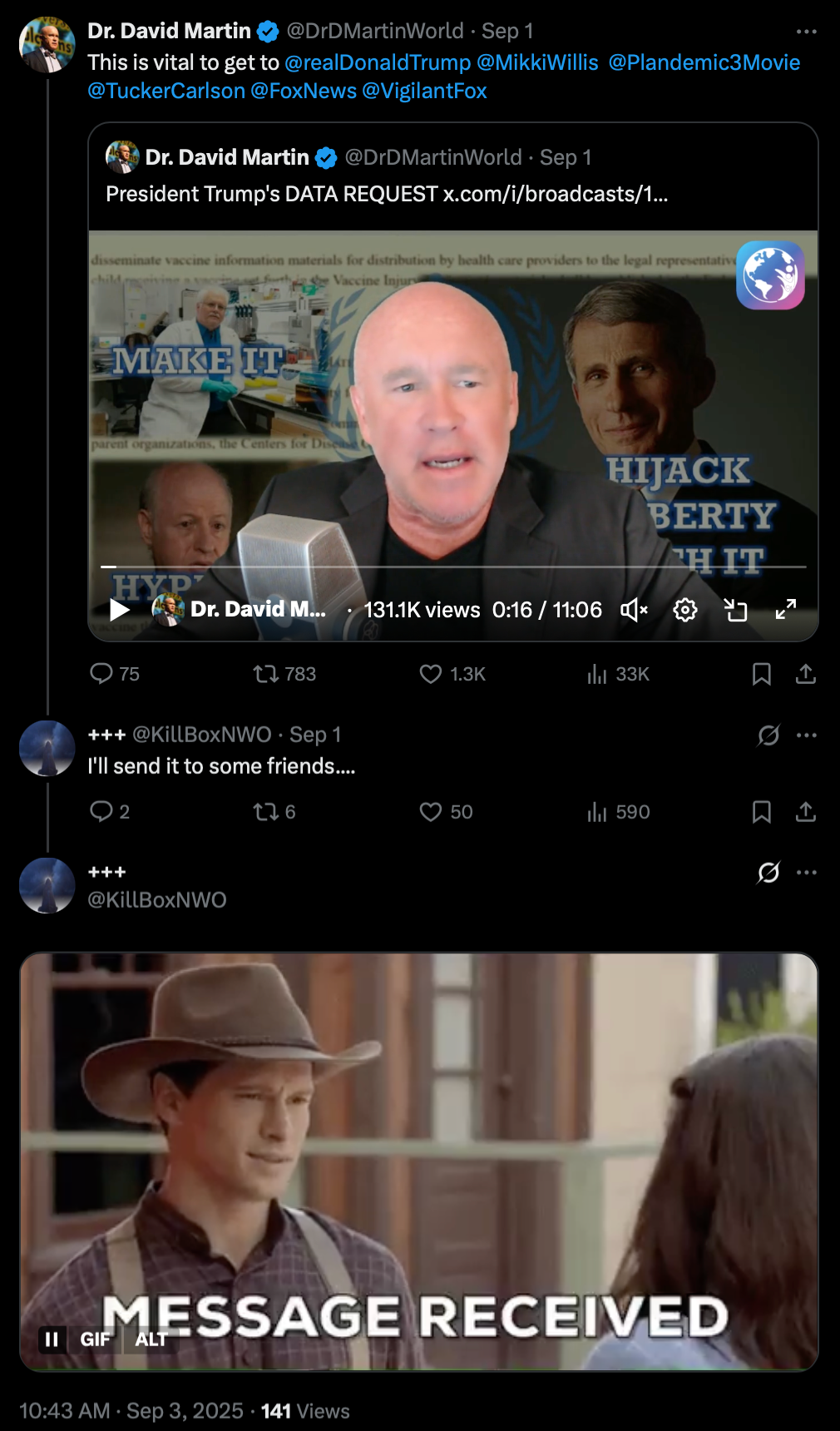Image resolution: width=840 pixels, height=1431 pixels.
Task: Pause the MESSAGE RECEIVED GIF
Action: tap(52, 1339)
